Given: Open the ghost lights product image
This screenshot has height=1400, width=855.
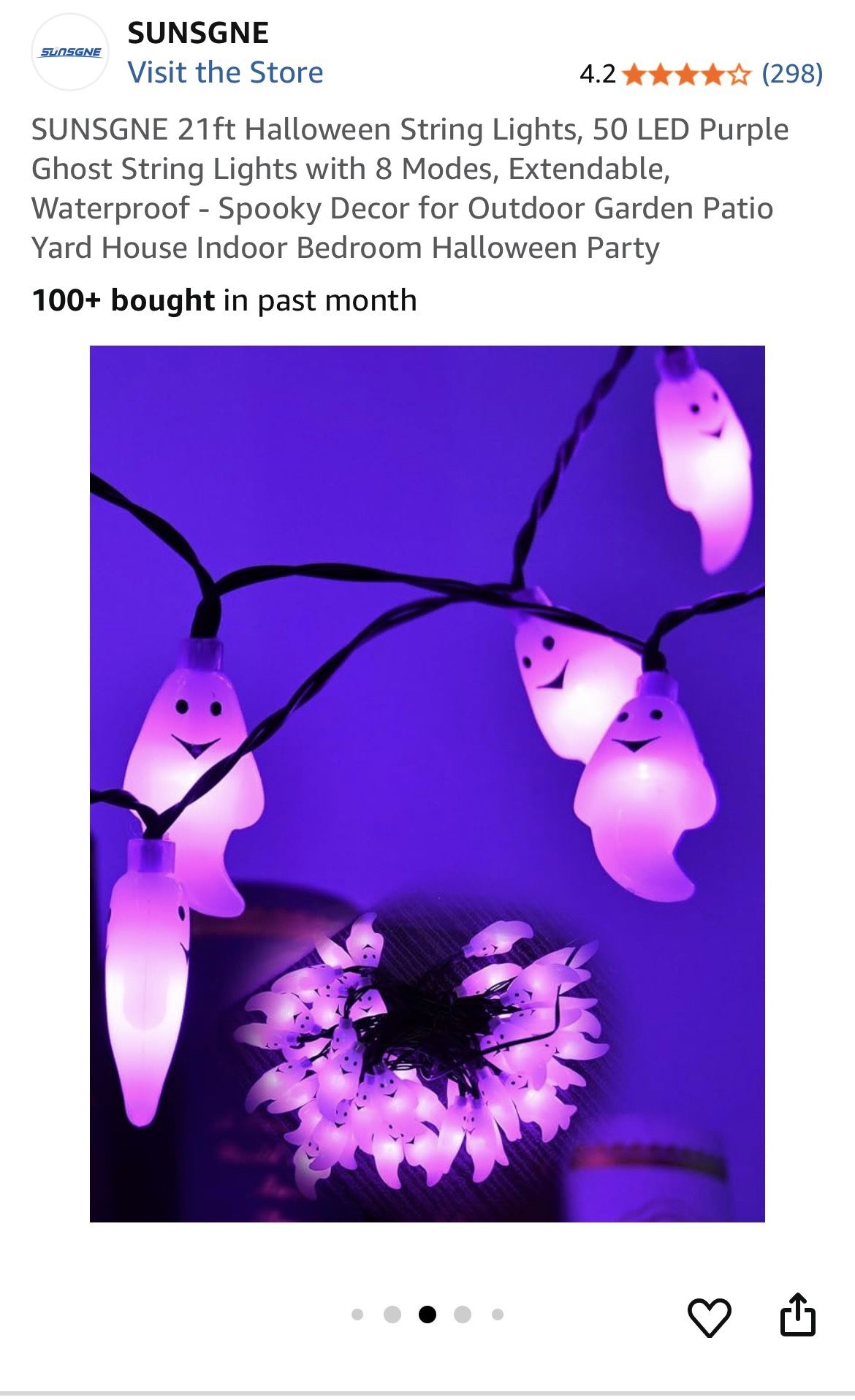Looking at the screenshot, I should pyautogui.click(x=427, y=783).
